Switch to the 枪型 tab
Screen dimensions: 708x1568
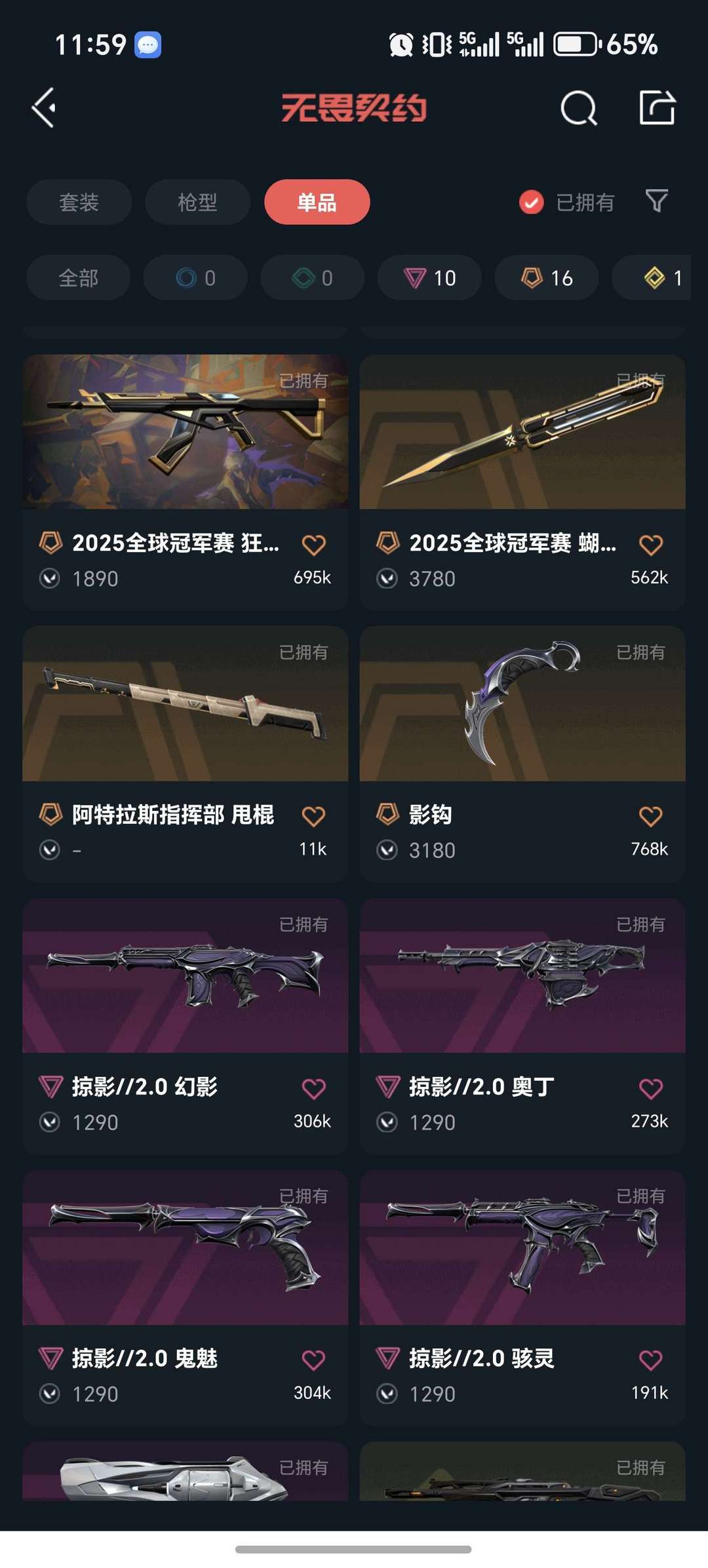[197, 202]
